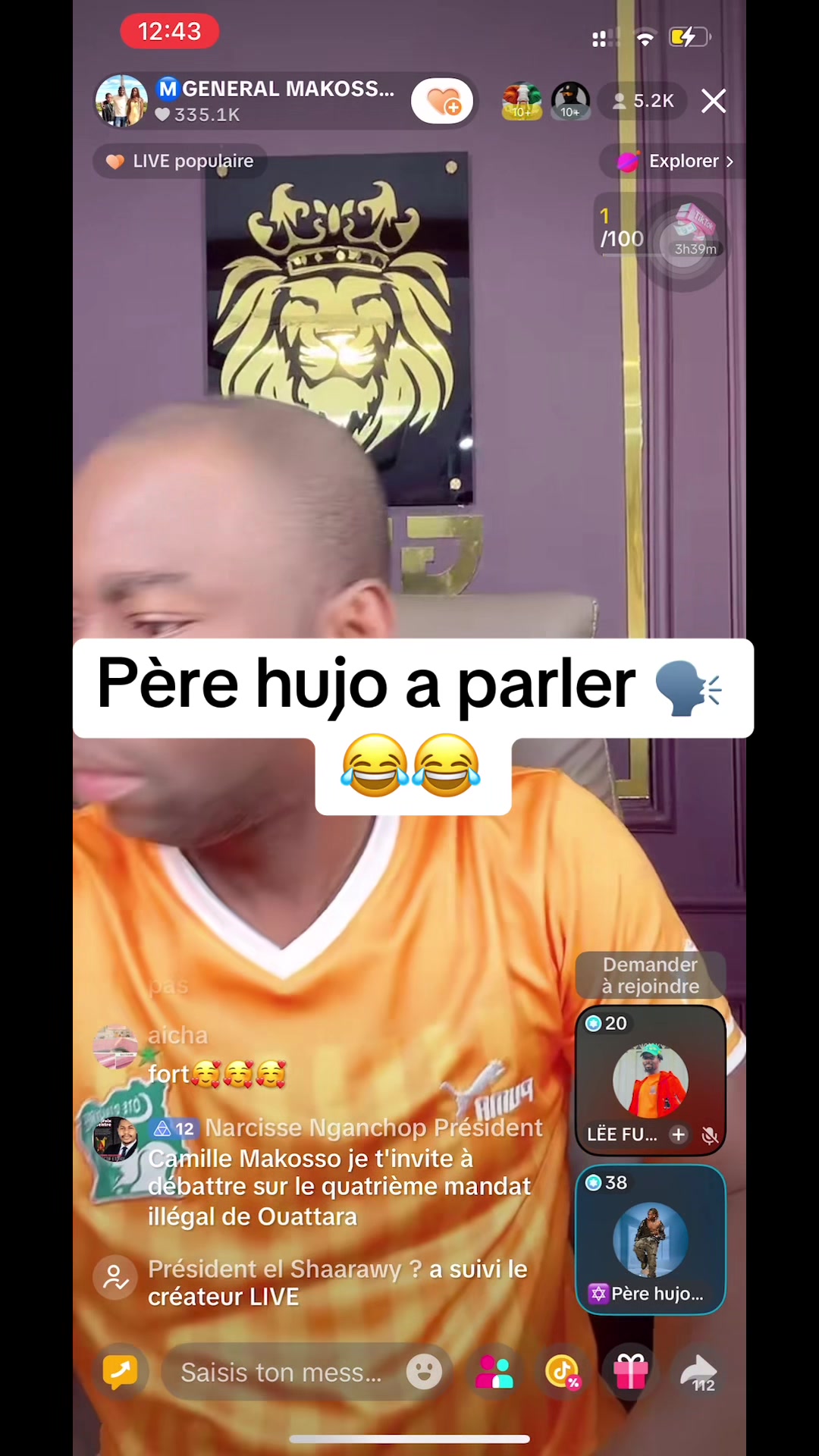819x1456 pixels.
Task: Open the Explorer live feed
Action: pyautogui.click(x=674, y=162)
